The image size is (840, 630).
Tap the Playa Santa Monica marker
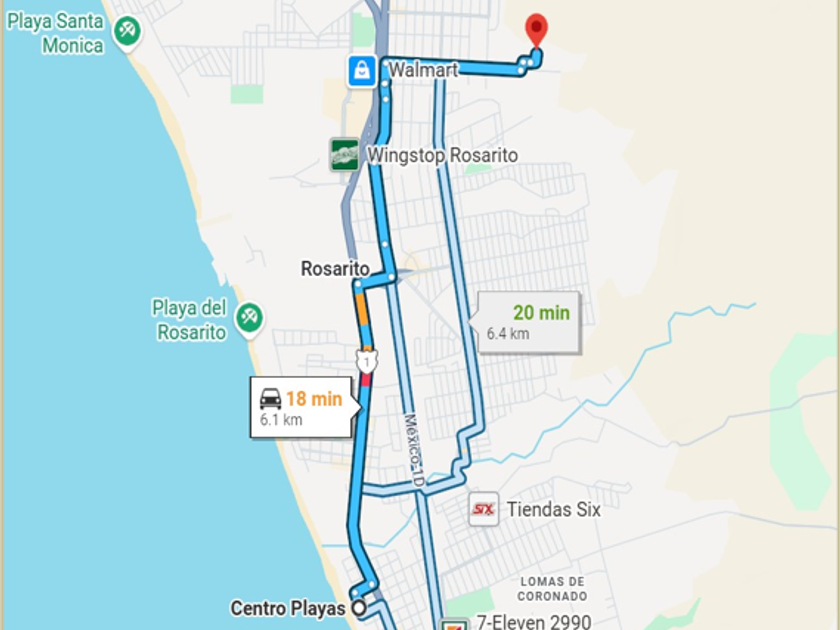pos(126,31)
